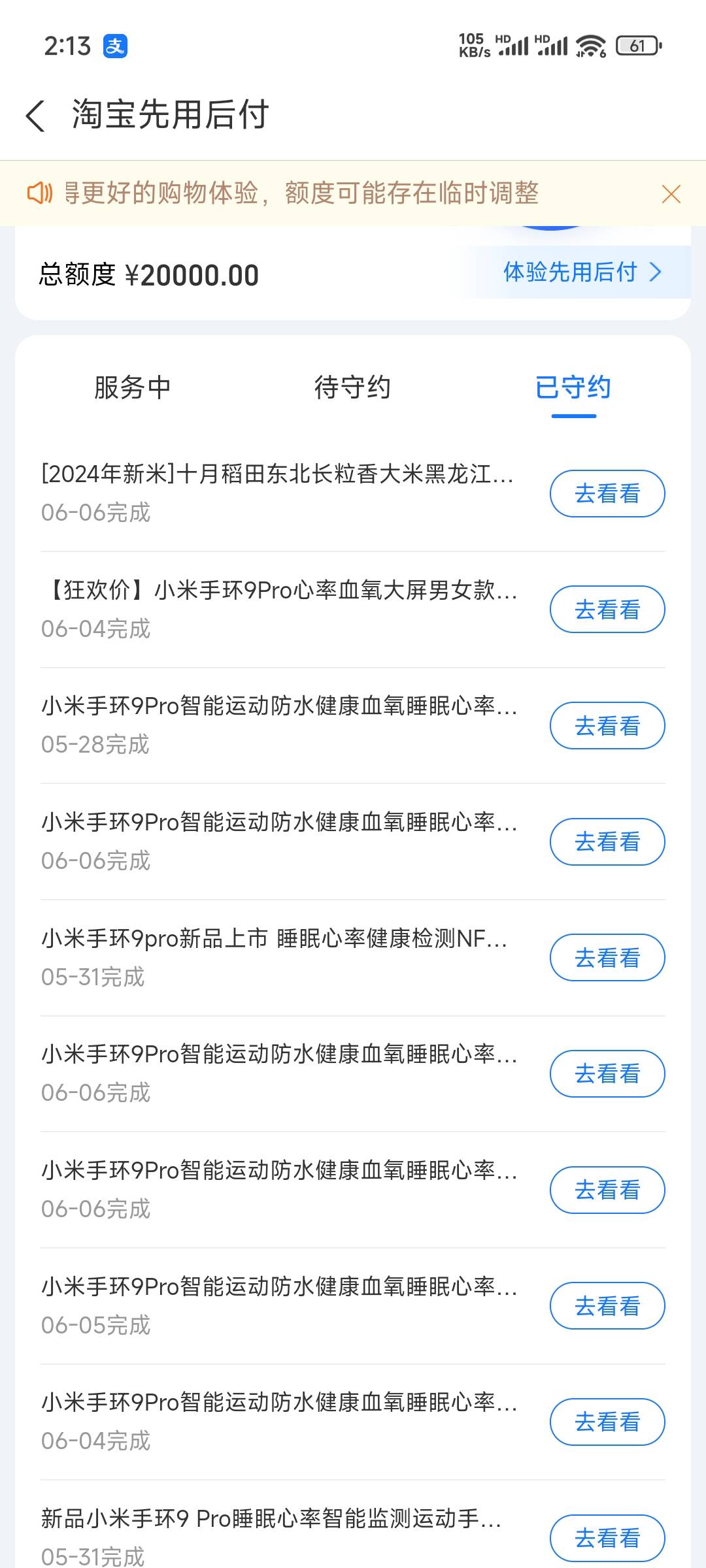The image size is (706, 1568).
Task: Dismiss the credit limit adjustment notice banner
Action: [671, 194]
